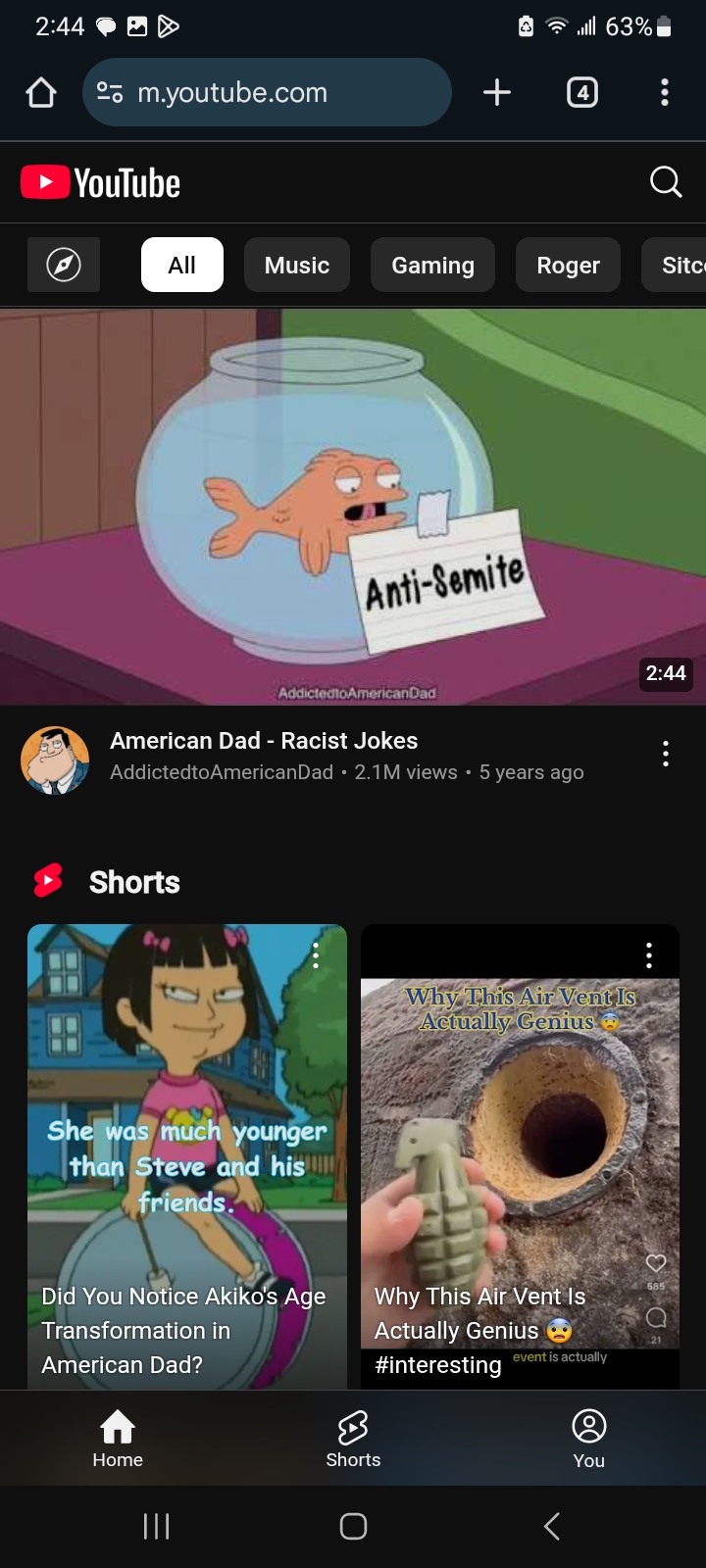706x1568 pixels.
Task: Play American Dad - Racist Jokes video
Action: (353, 507)
